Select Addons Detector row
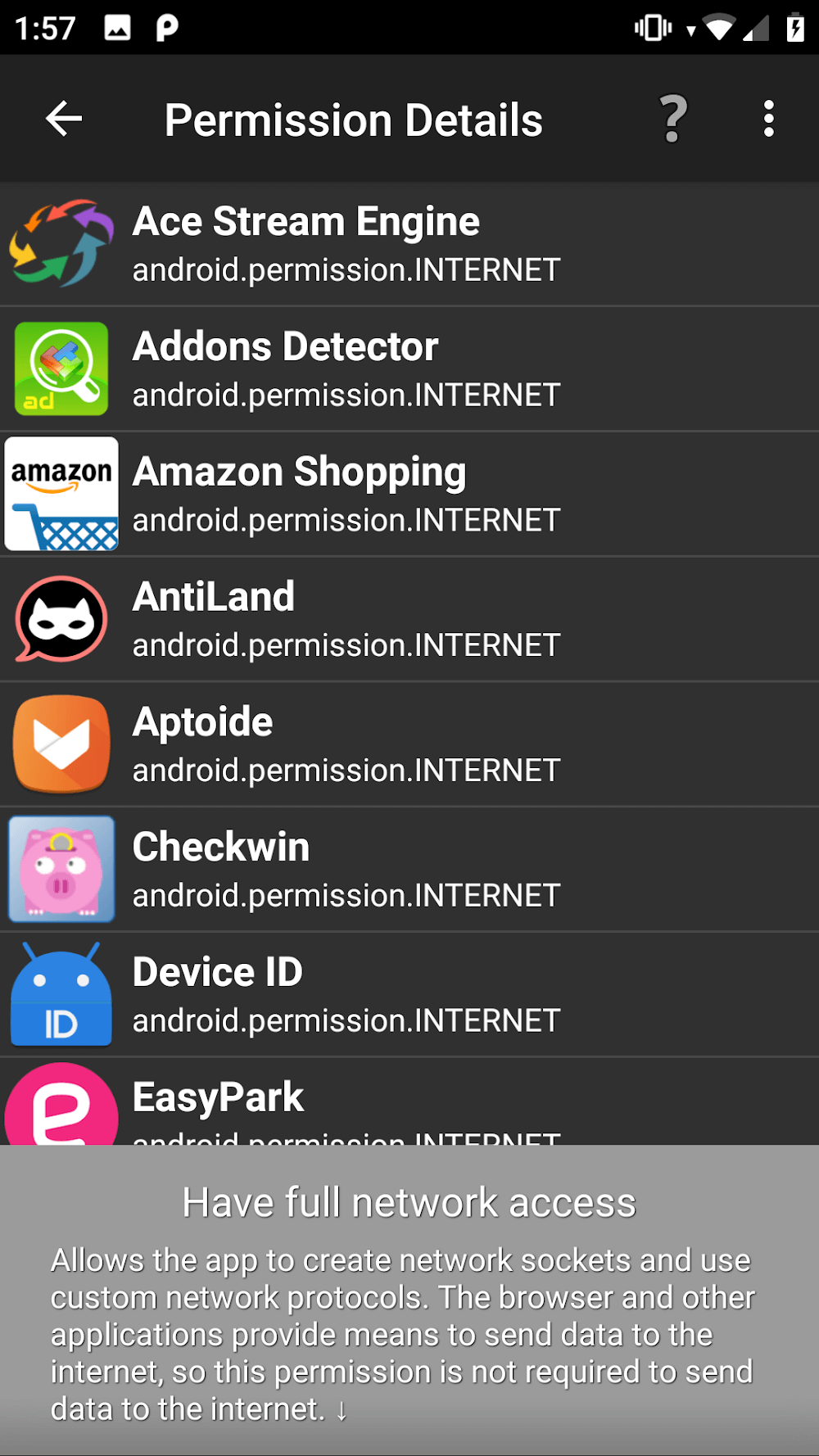819x1456 pixels. [409, 369]
